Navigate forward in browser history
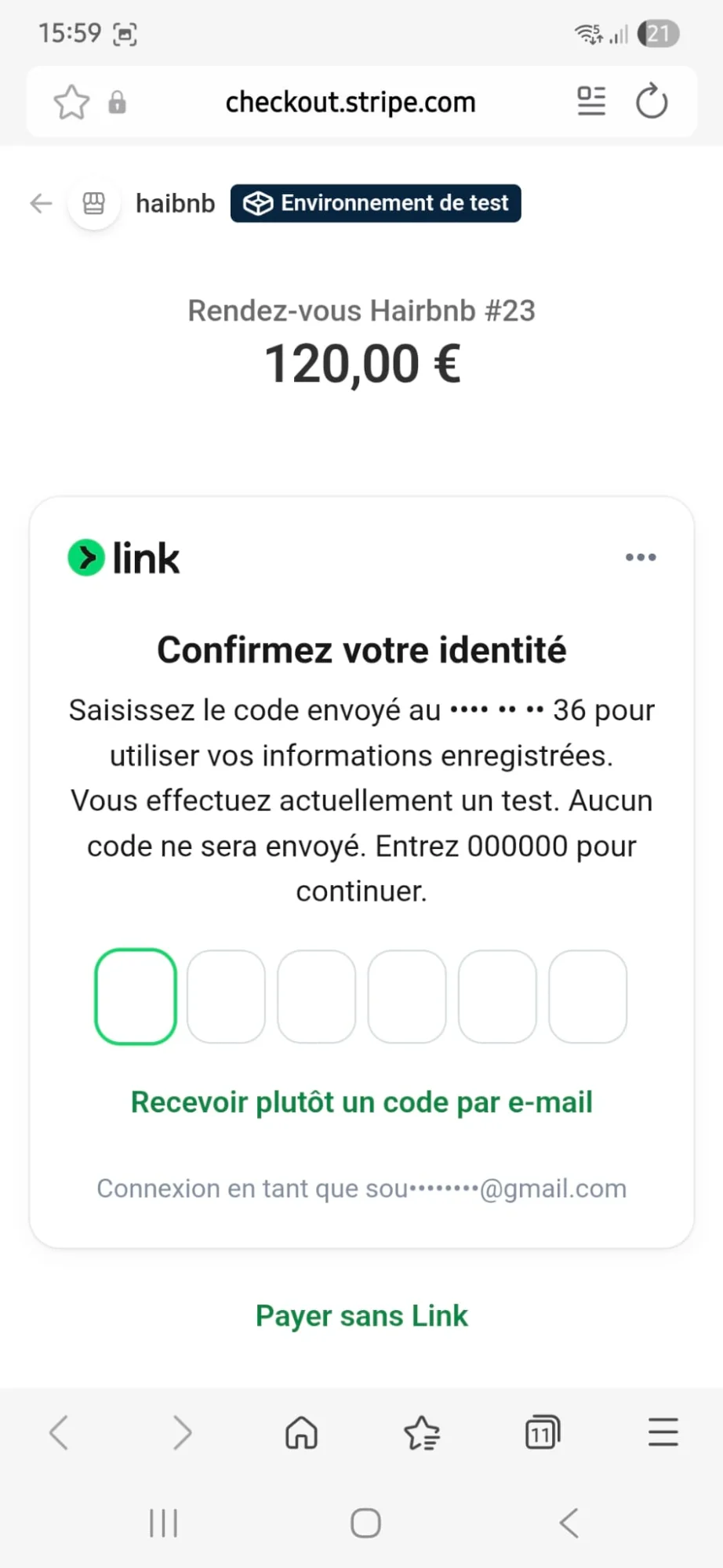This screenshot has width=723, height=1568. (182, 1433)
